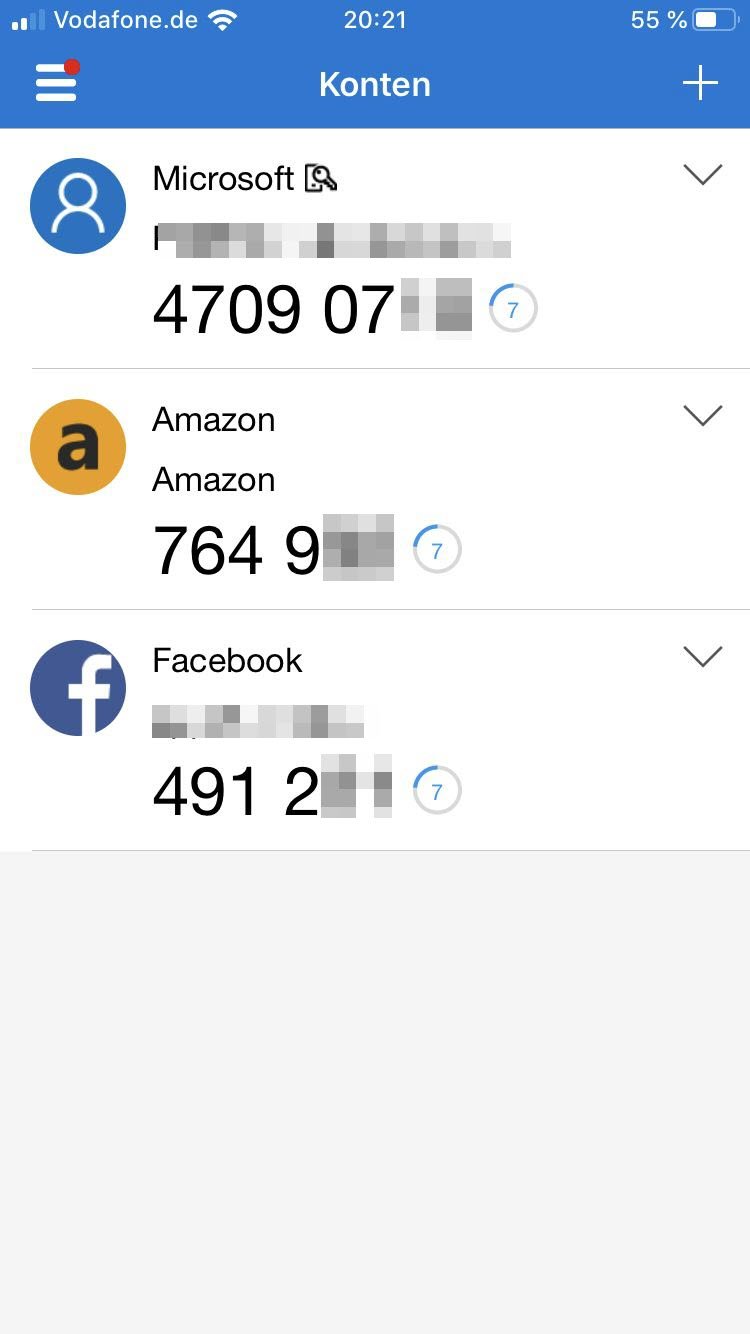Expand the Amazon account chevron
This screenshot has height=1334, width=750.
click(x=702, y=416)
